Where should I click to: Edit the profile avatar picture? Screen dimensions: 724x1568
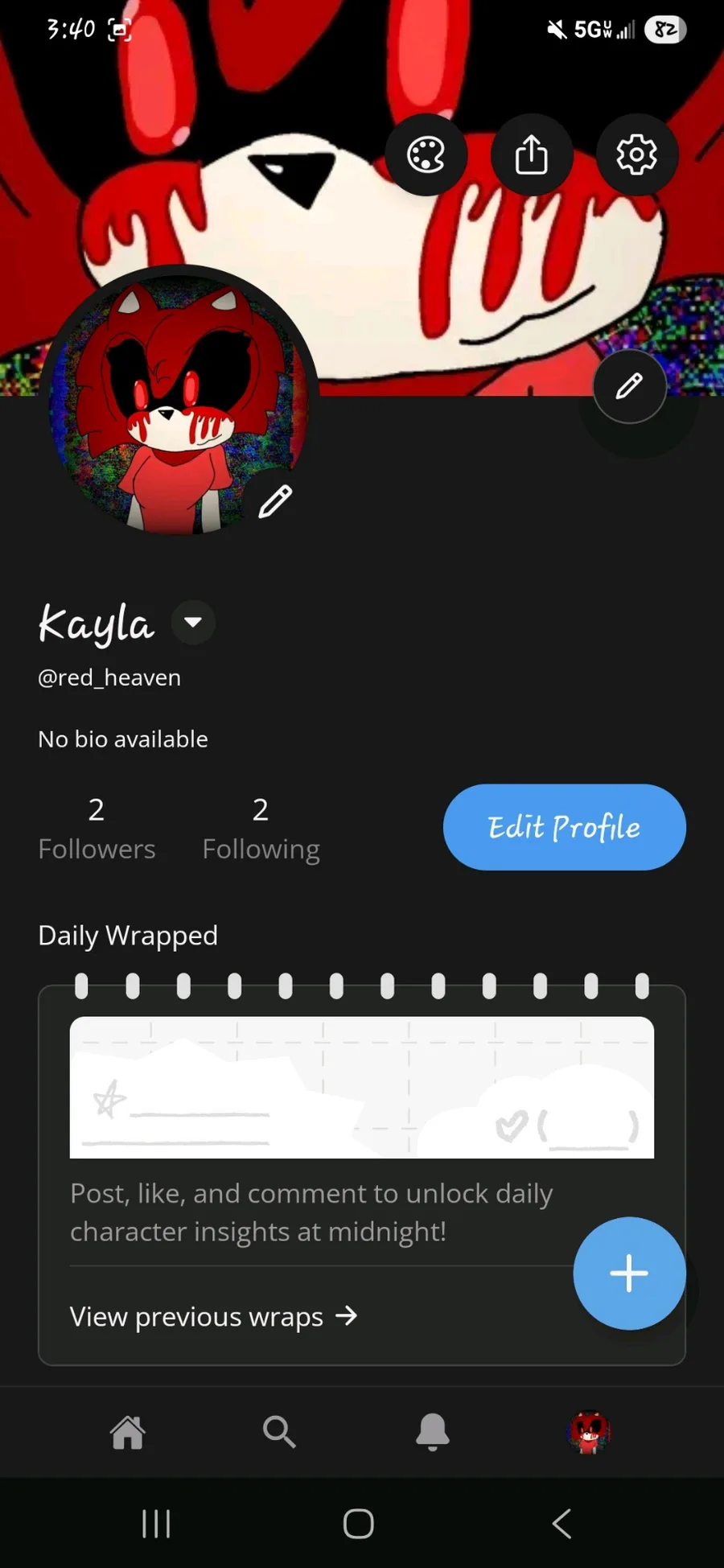click(x=275, y=501)
